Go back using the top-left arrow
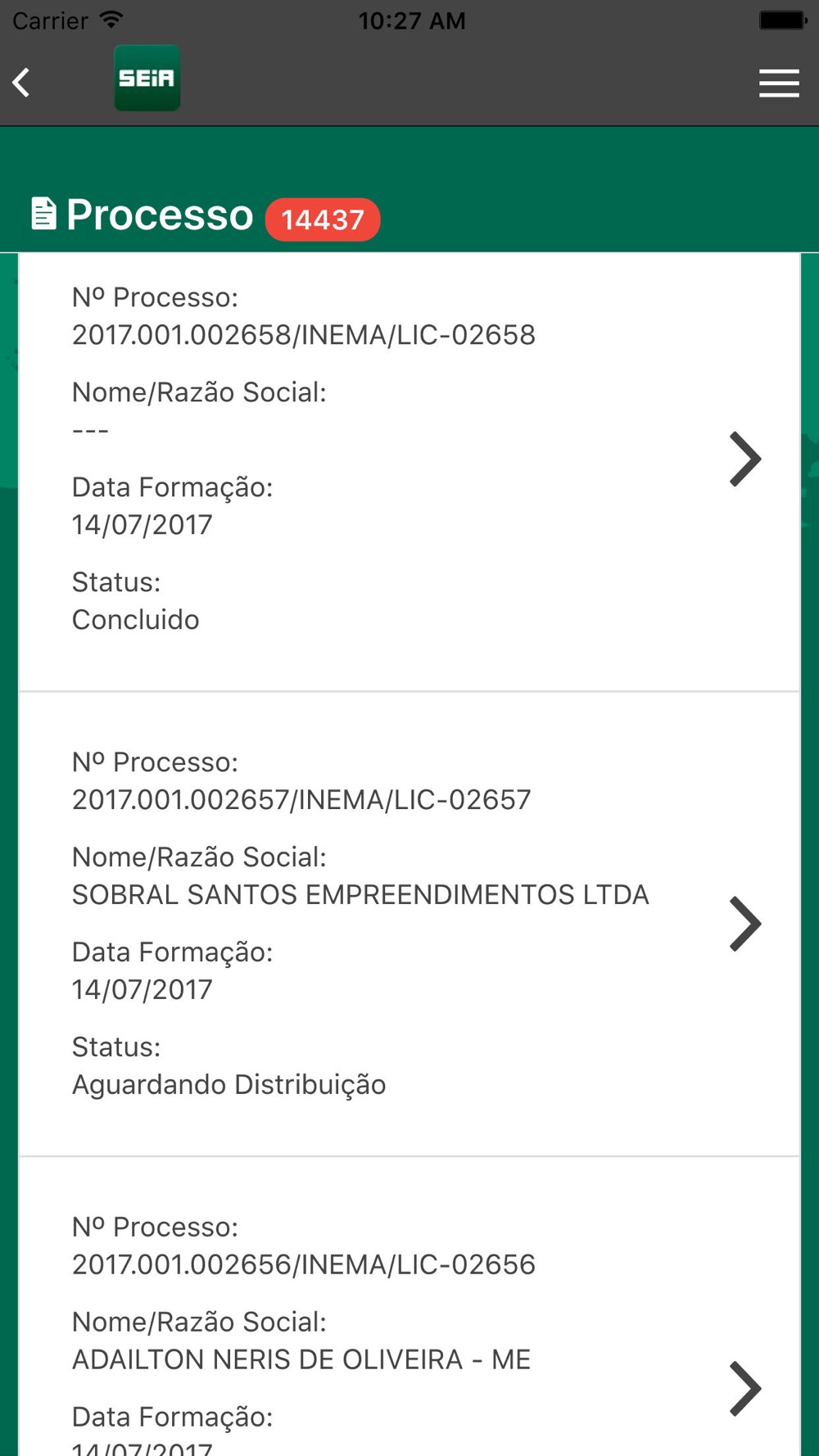 pyautogui.click(x=22, y=82)
